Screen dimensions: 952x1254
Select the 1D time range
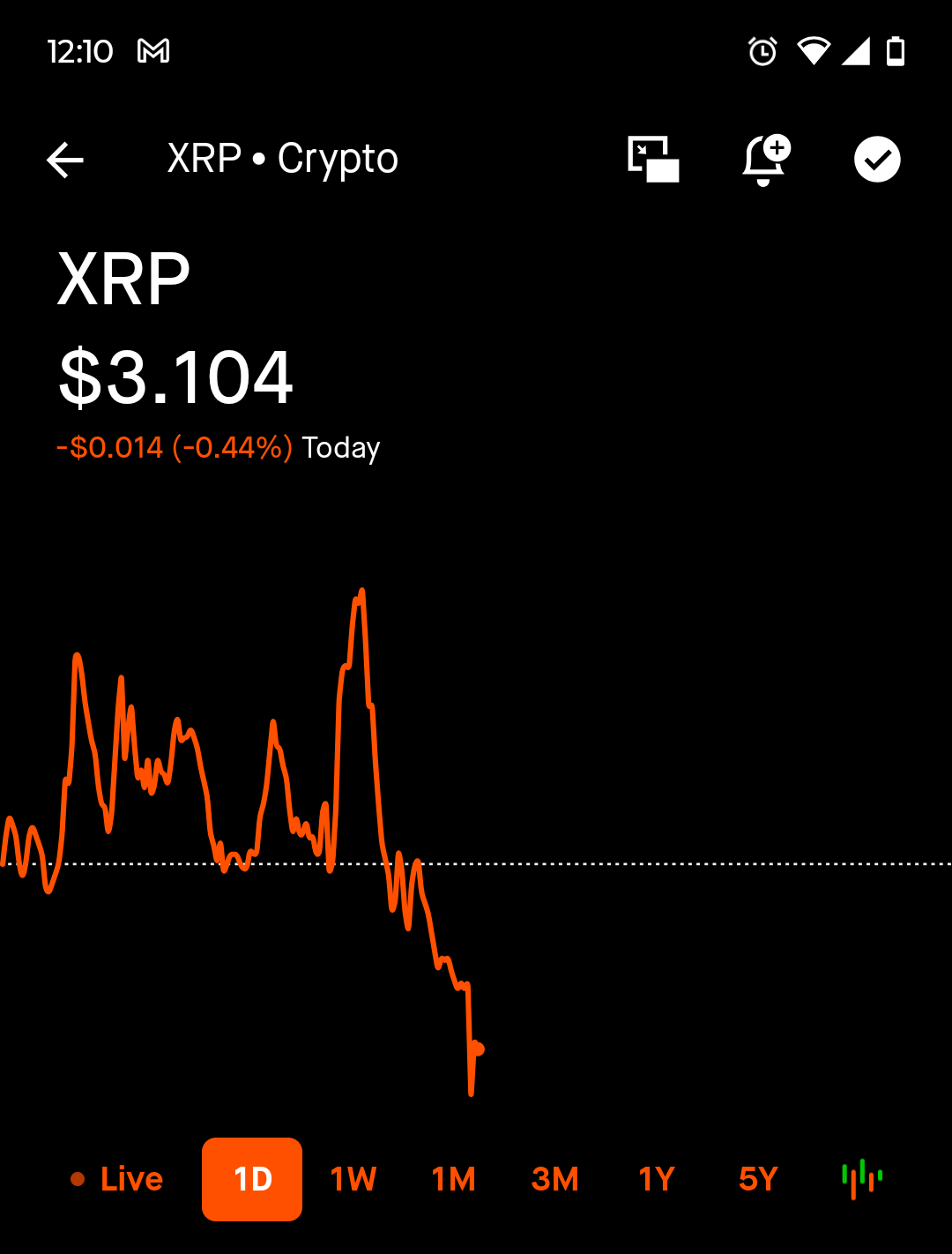tap(252, 1179)
